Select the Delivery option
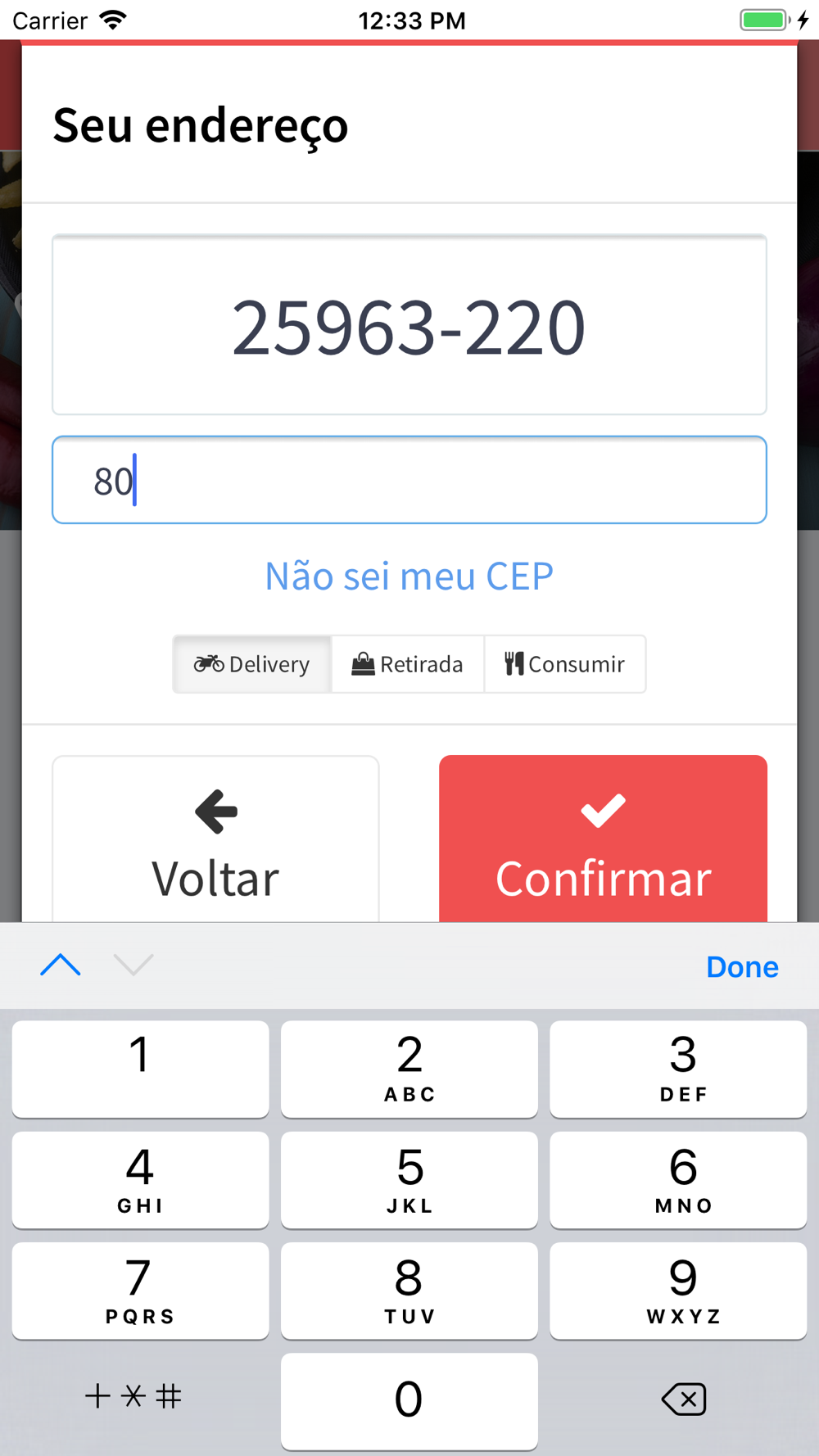The width and height of the screenshot is (819, 1456). pyautogui.click(x=252, y=664)
